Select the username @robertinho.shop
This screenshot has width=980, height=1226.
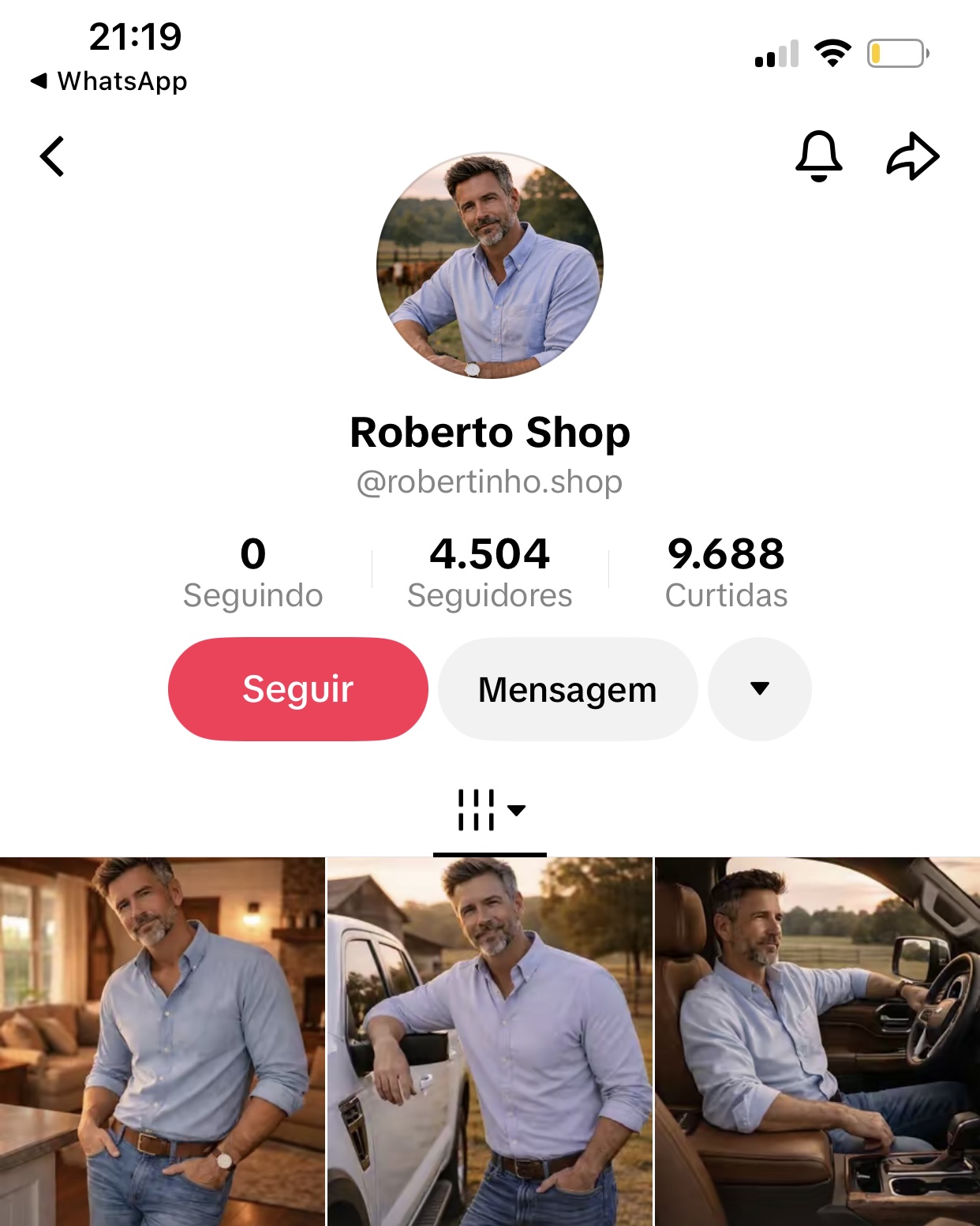489,482
